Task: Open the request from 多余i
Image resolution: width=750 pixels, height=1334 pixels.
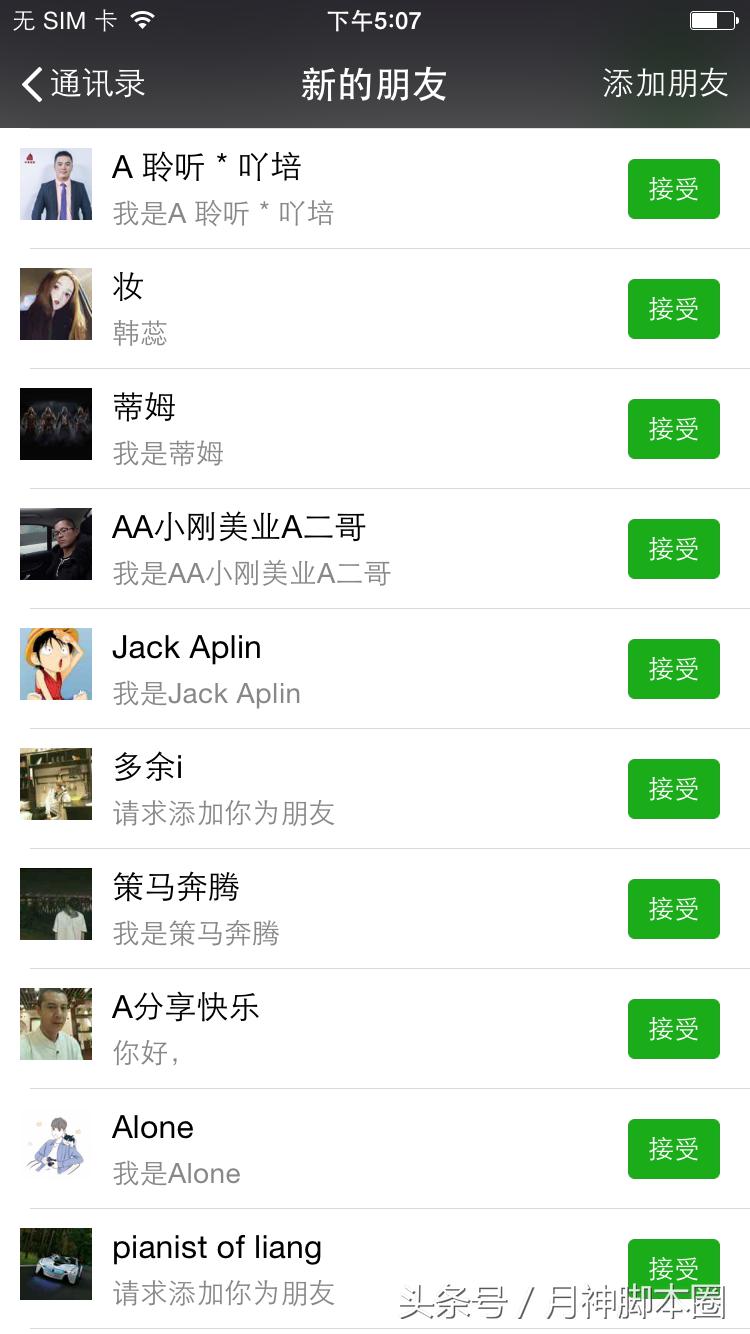Action: click(x=300, y=789)
